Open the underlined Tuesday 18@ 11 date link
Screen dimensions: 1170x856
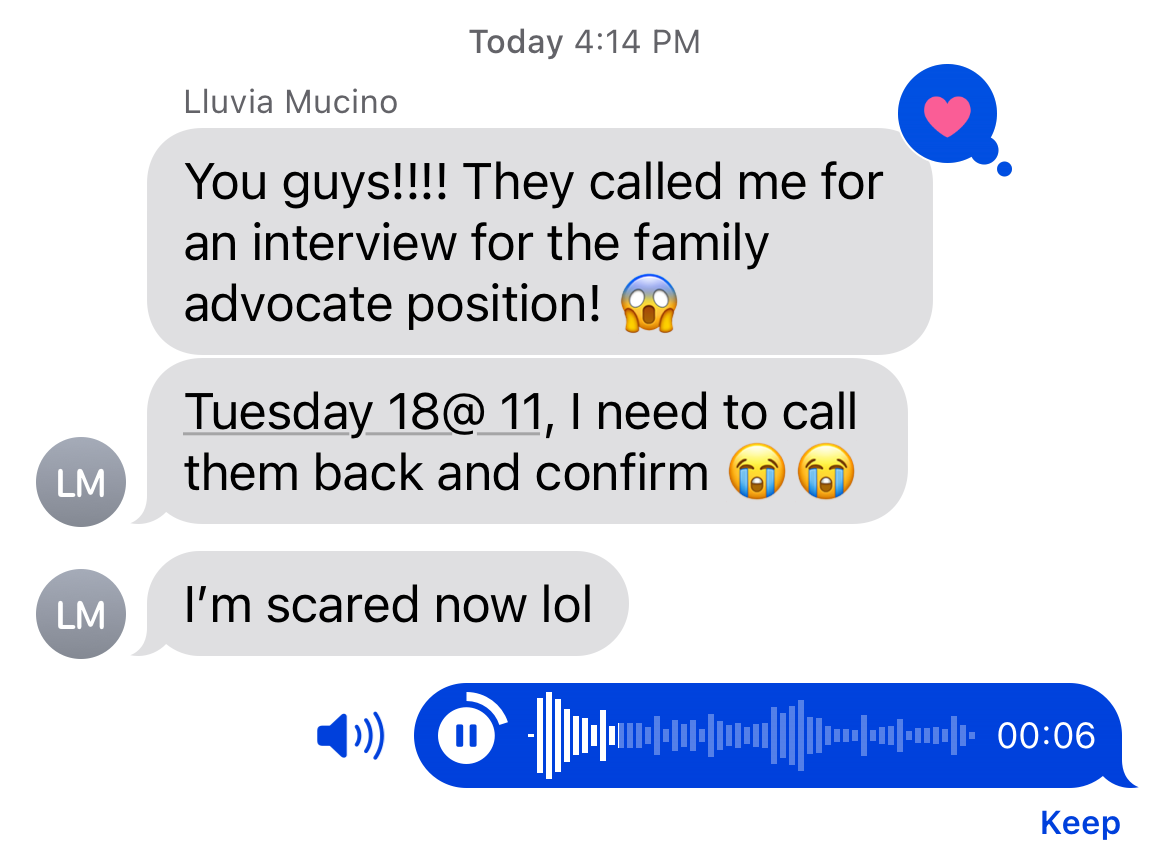[x=362, y=411]
